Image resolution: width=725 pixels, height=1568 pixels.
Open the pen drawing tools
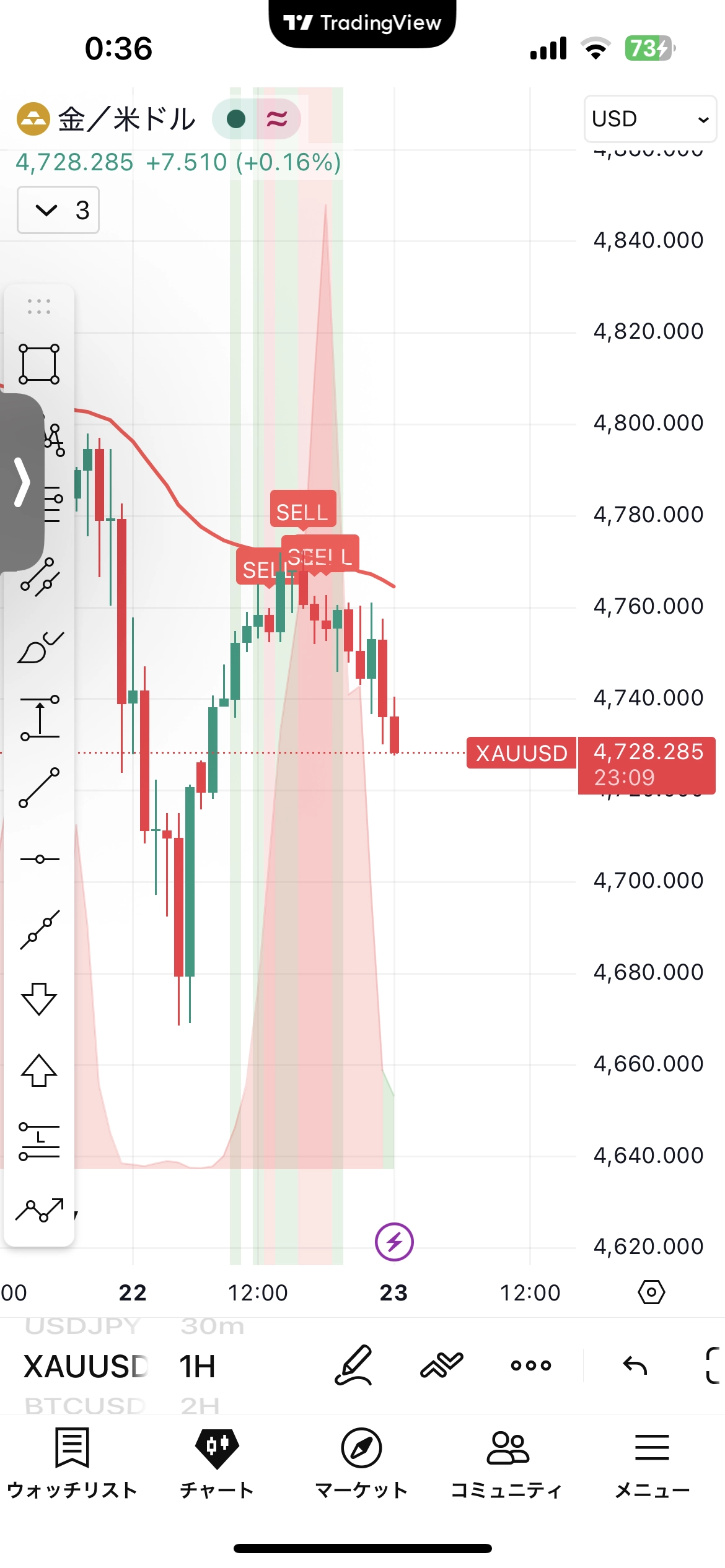coord(353,1365)
